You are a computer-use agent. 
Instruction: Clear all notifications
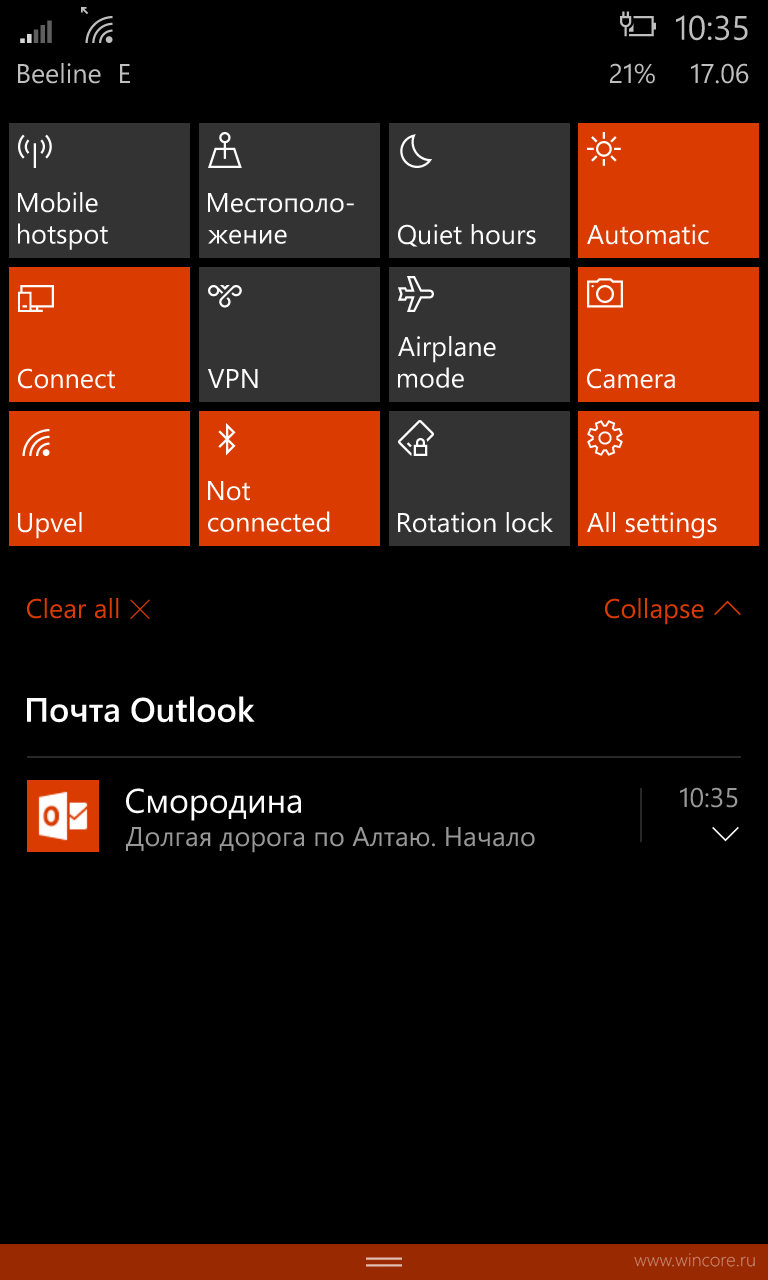[x=88, y=609]
